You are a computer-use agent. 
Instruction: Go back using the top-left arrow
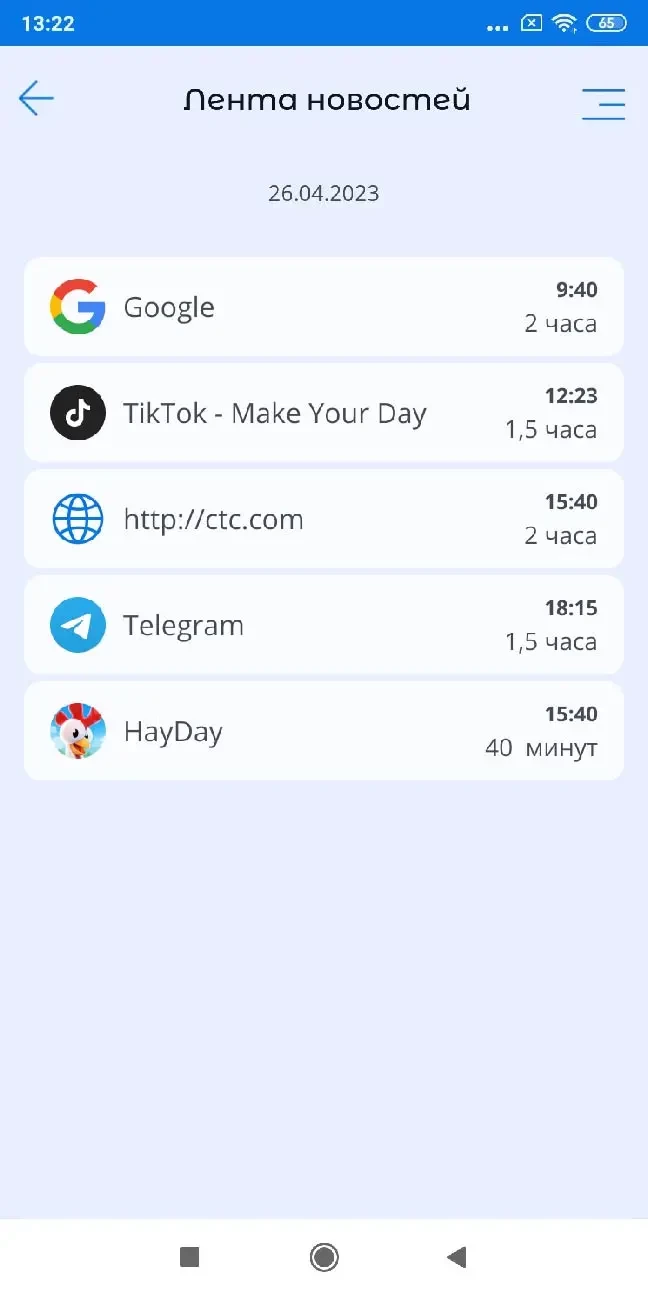(x=36, y=98)
